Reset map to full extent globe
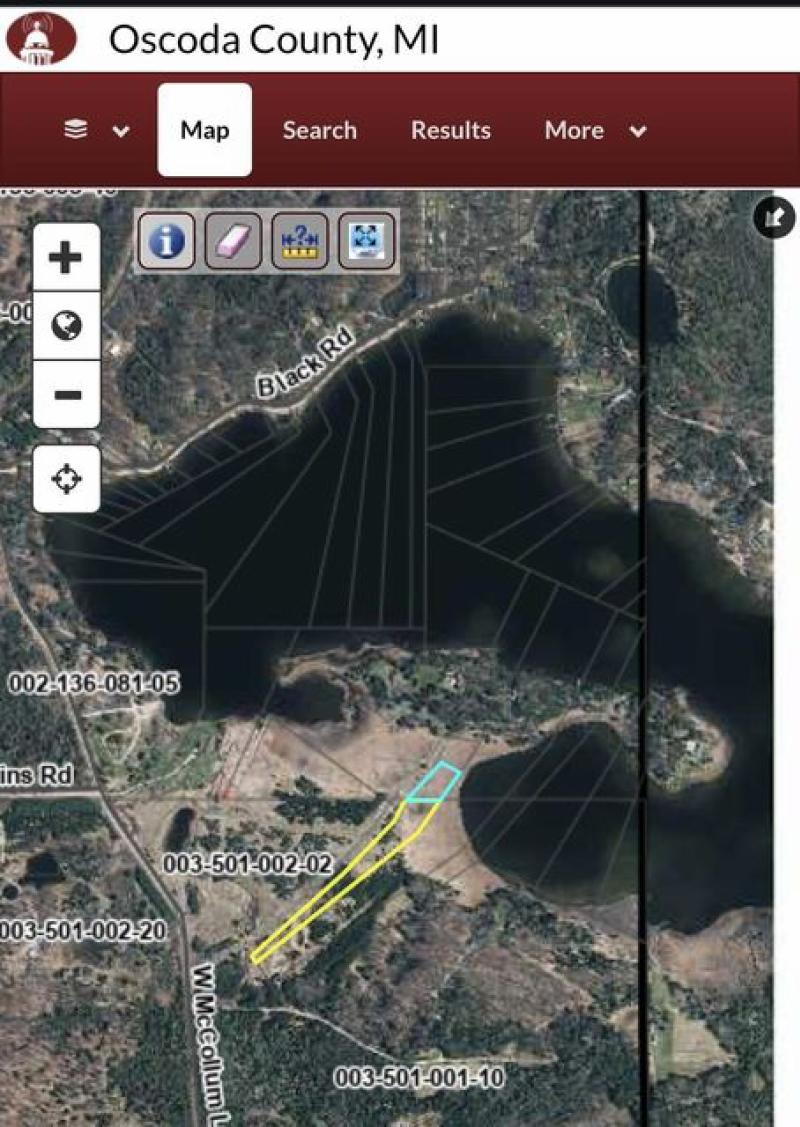Screen dimensions: 800x1127 click(66, 325)
